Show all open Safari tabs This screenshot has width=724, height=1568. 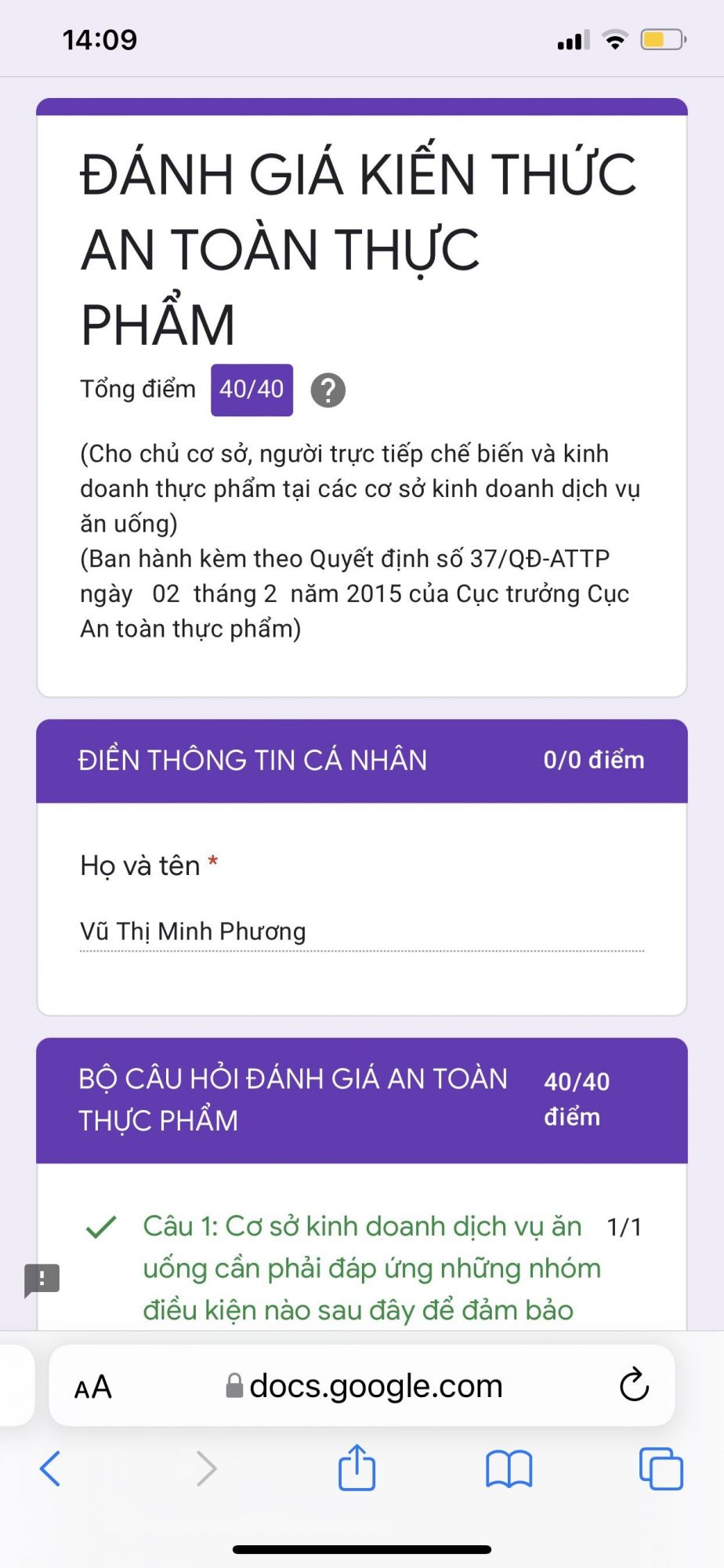(x=661, y=1468)
